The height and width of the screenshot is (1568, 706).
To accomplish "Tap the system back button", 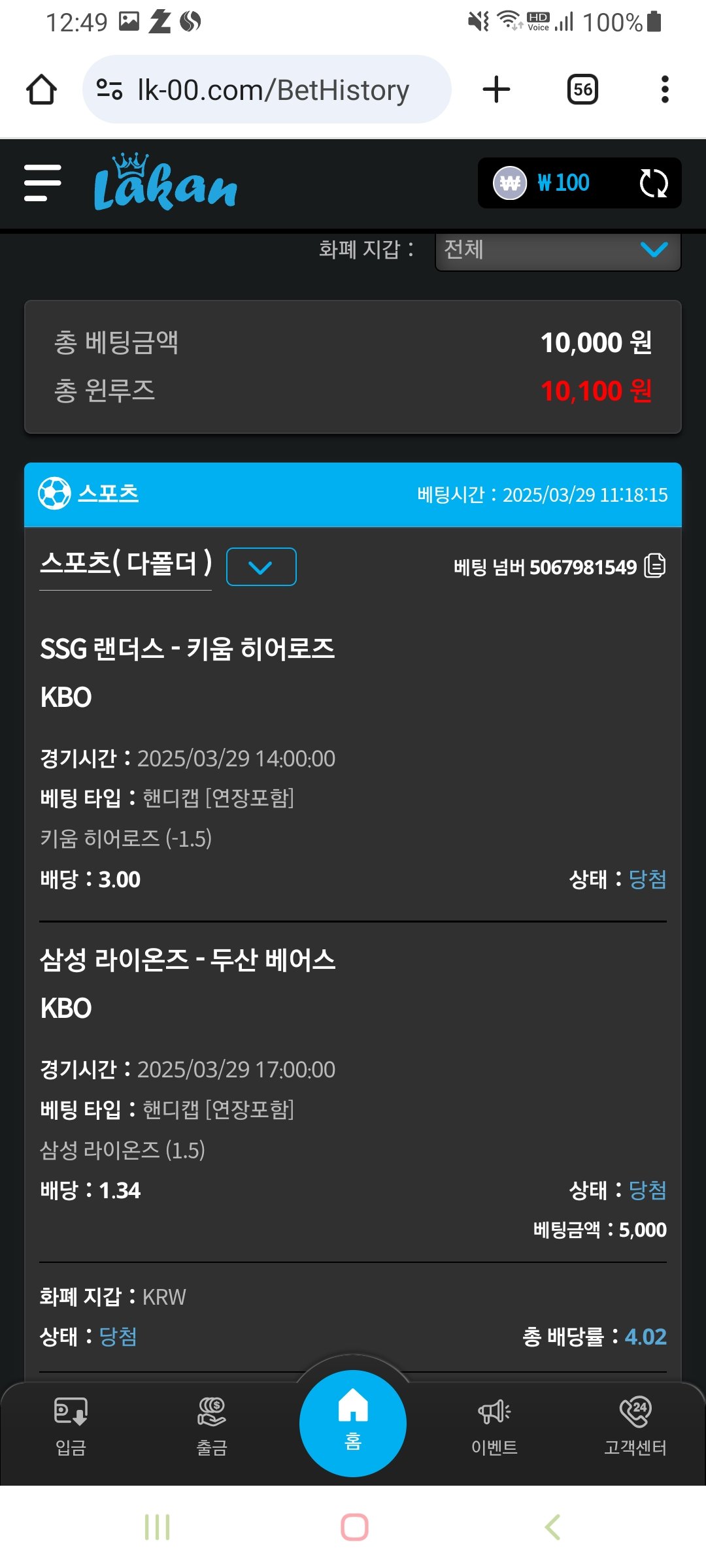I will 552,1527.
